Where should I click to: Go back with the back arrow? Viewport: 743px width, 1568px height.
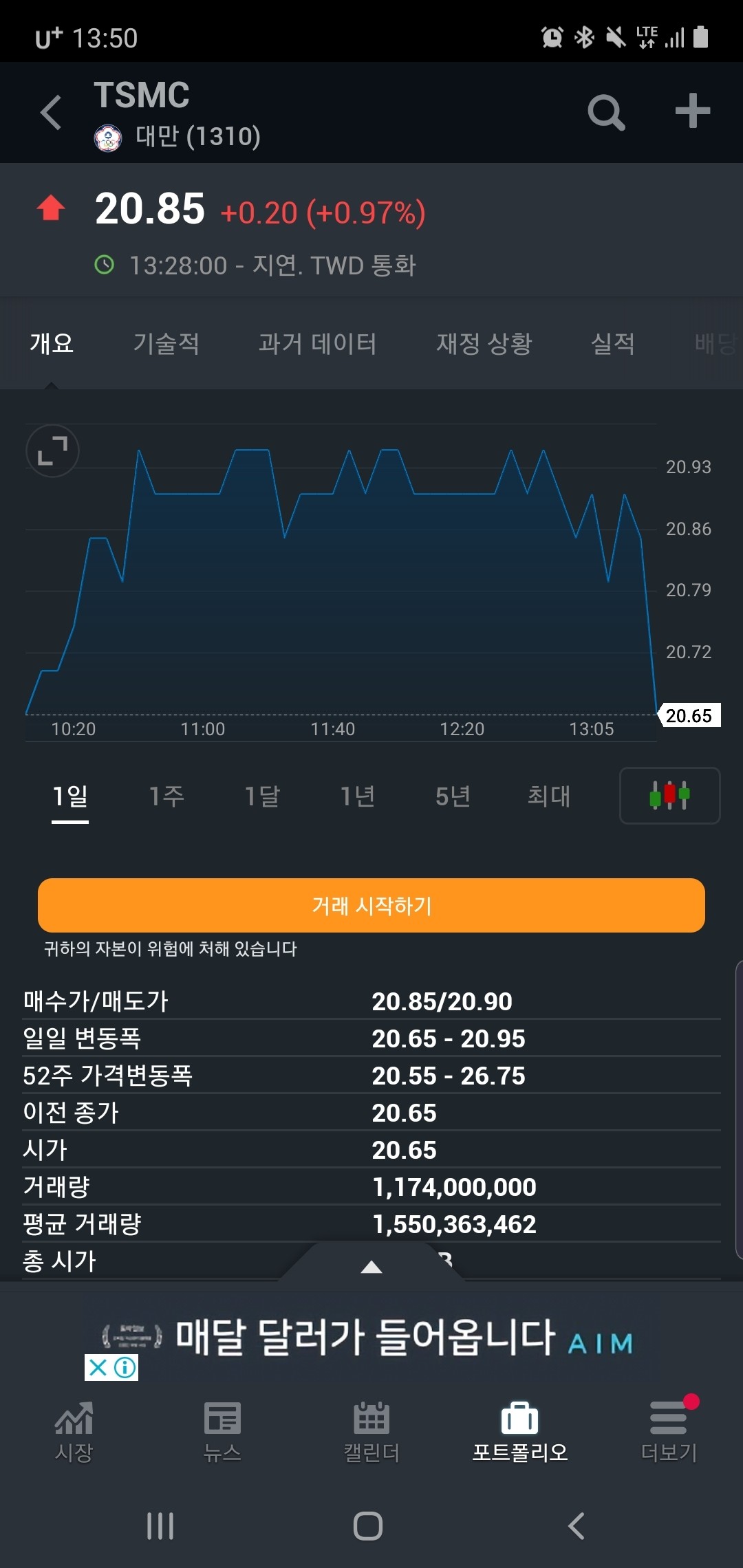(50, 112)
